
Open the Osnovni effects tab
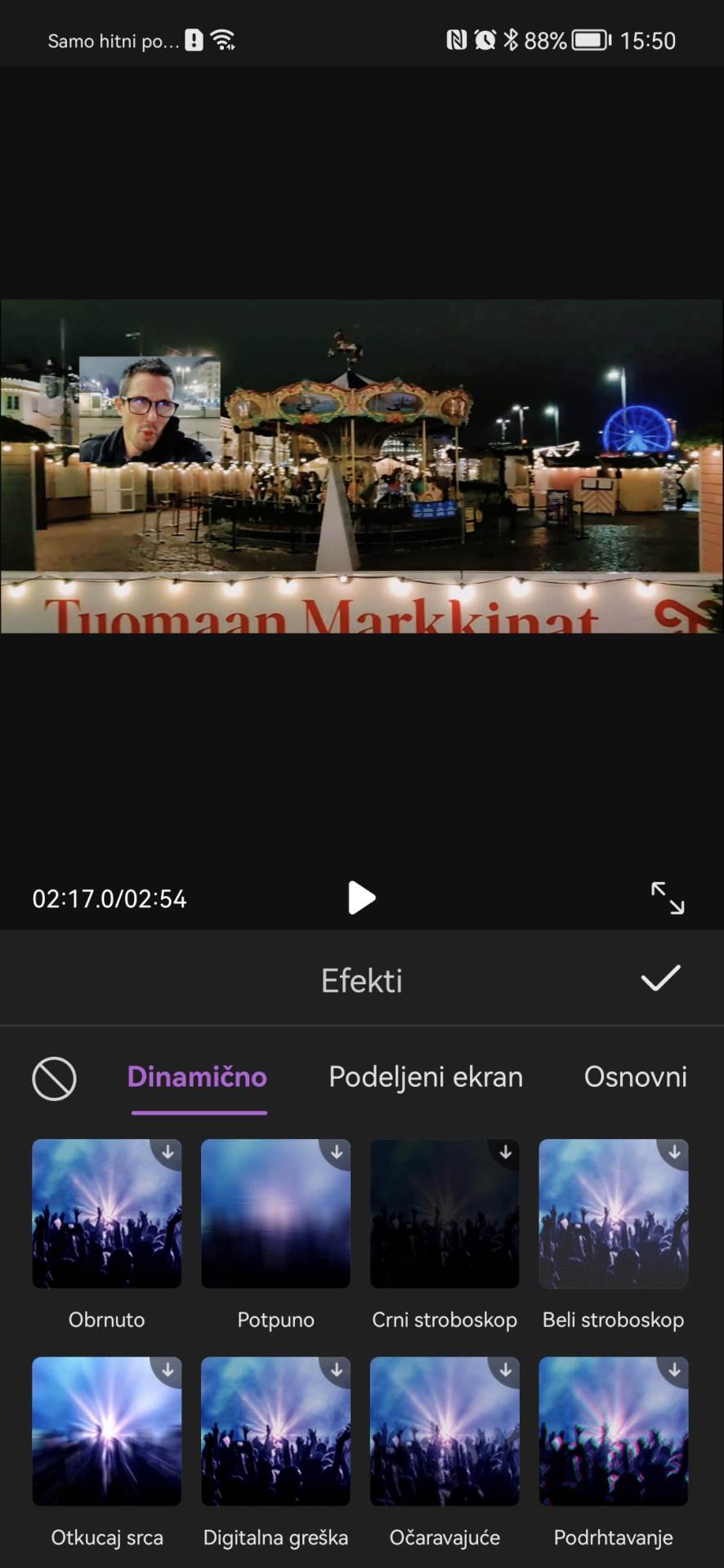[635, 1077]
